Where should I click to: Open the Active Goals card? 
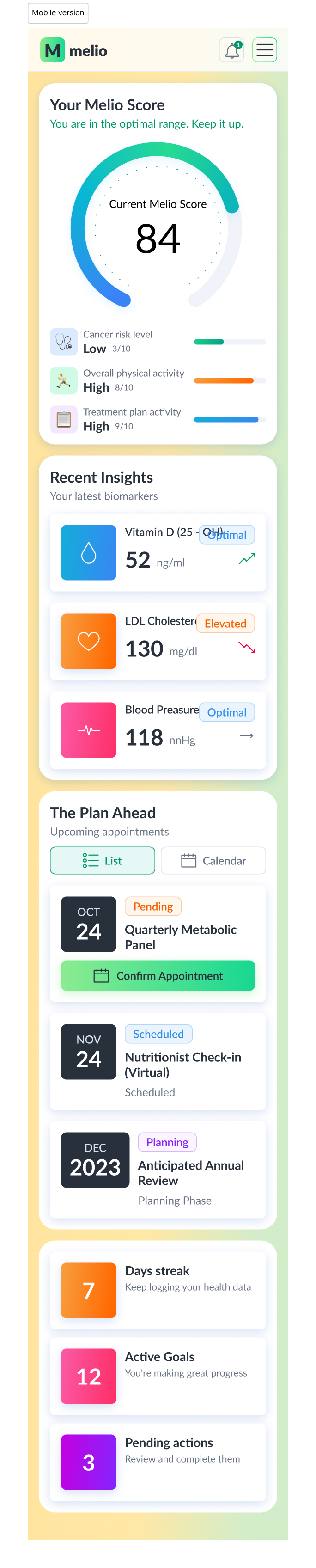point(158,1376)
